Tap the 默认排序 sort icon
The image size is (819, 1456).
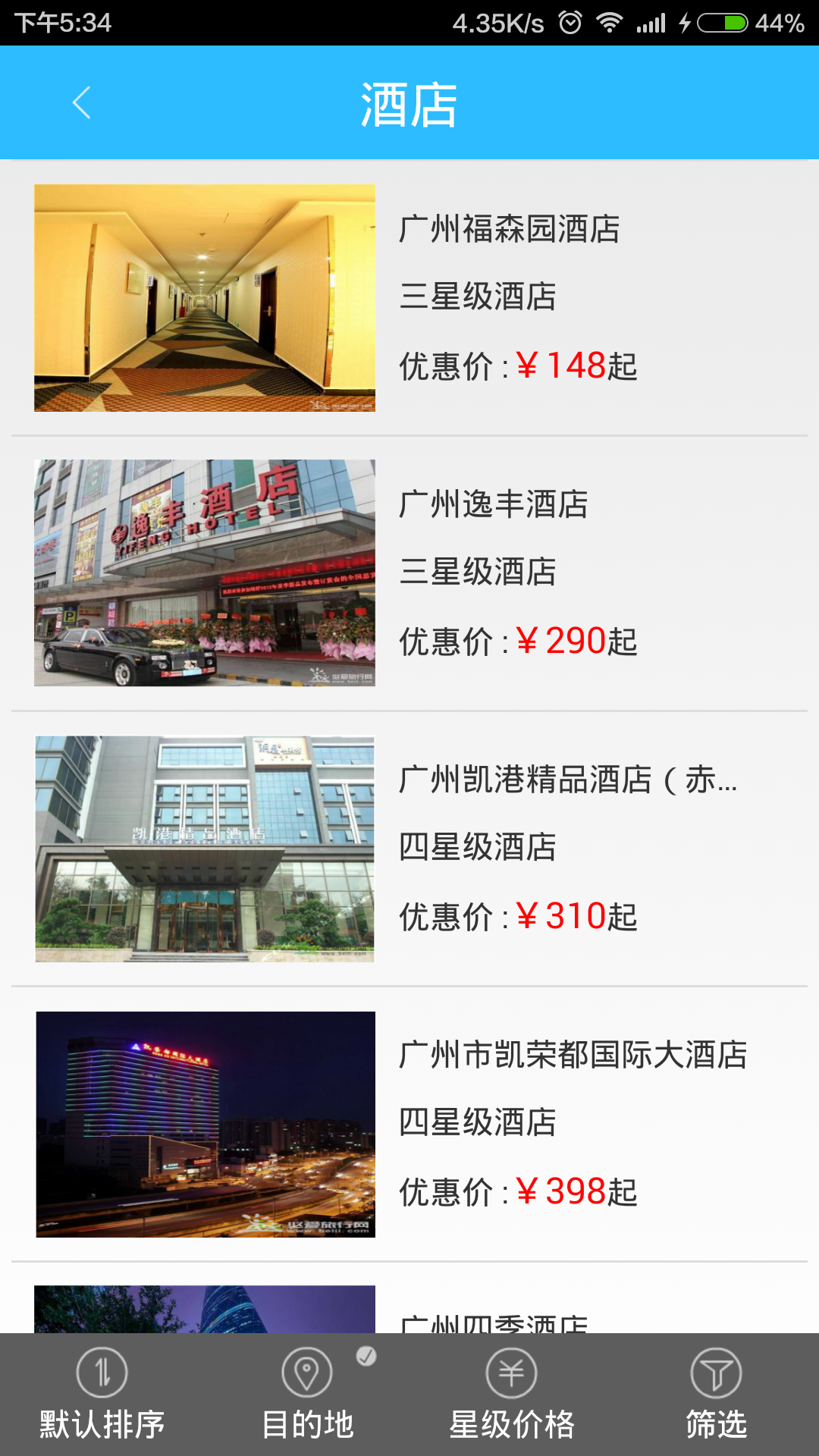tap(101, 1372)
